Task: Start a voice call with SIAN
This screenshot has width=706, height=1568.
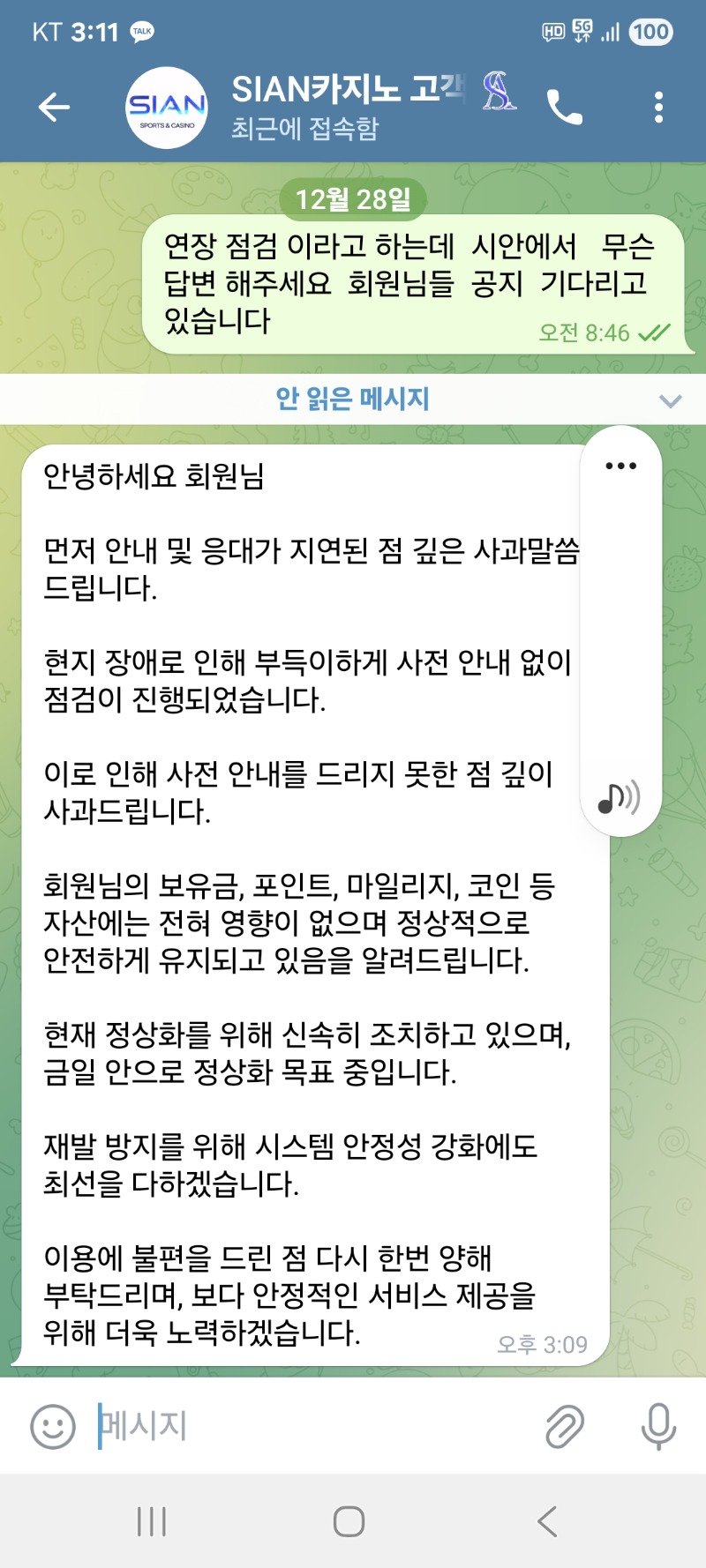Action: tap(565, 108)
